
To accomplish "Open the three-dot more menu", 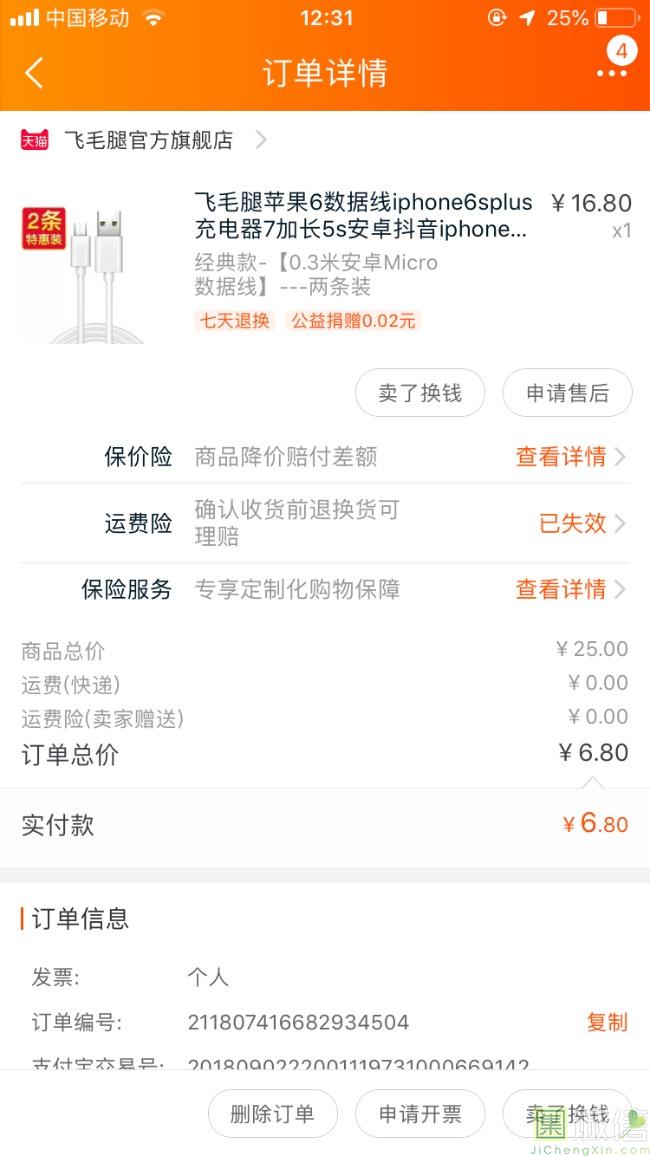I will coord(610,73).
